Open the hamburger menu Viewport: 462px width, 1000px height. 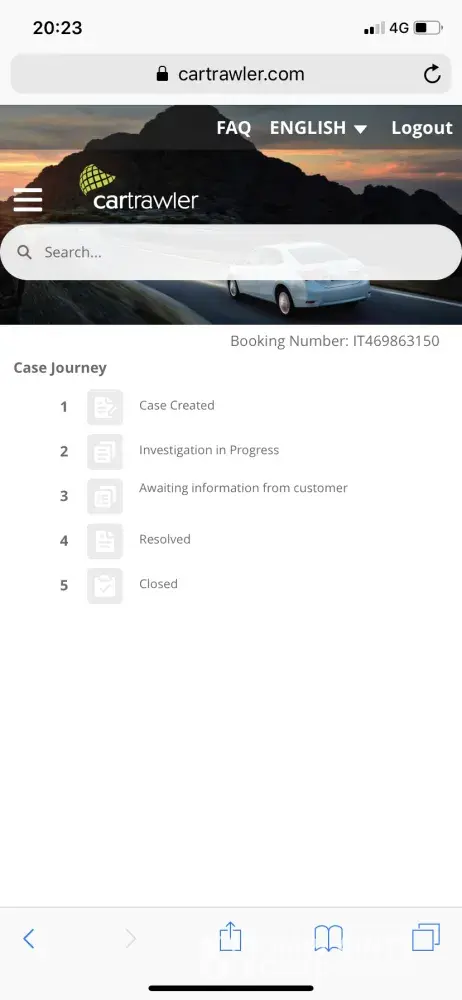tap(28, 200)
